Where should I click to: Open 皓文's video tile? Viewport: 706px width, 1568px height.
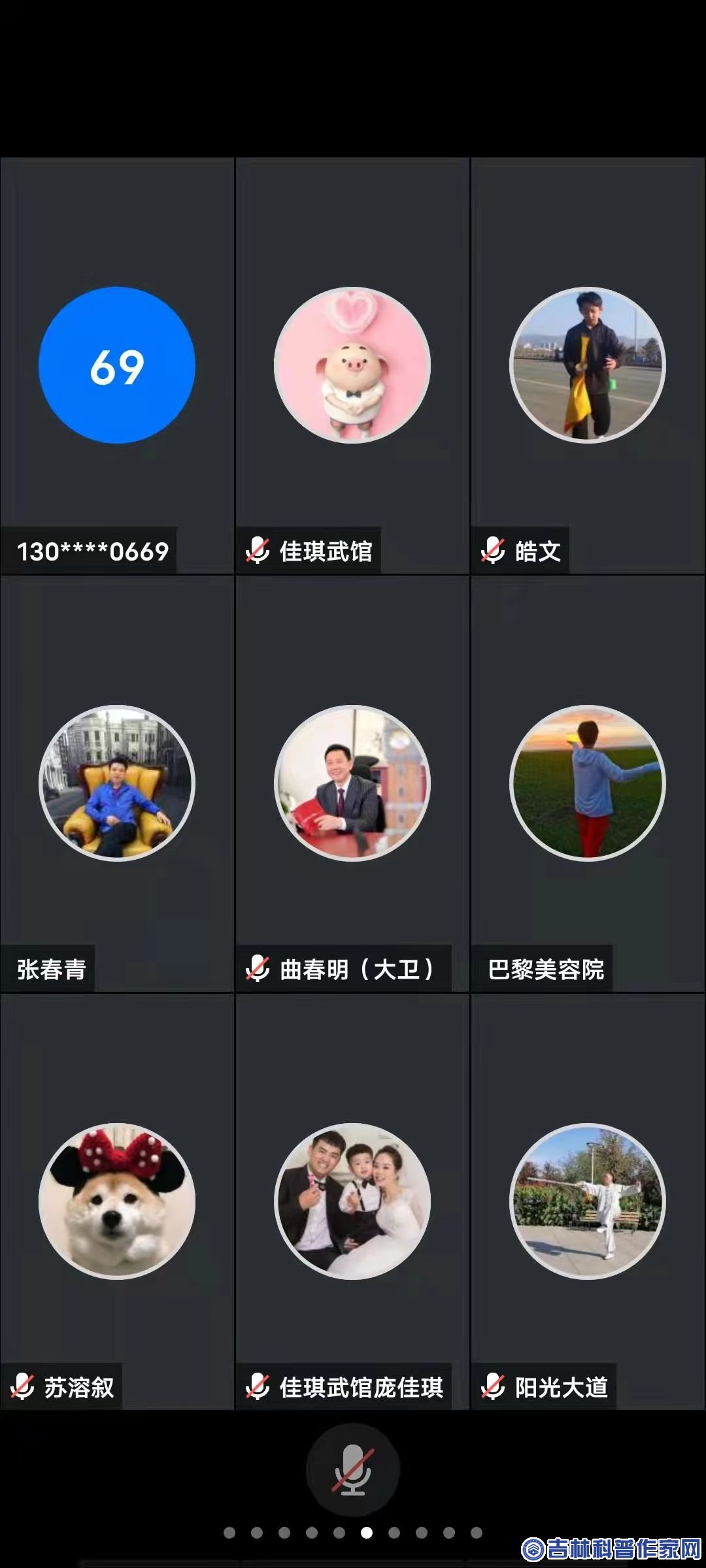coord(587,366)
